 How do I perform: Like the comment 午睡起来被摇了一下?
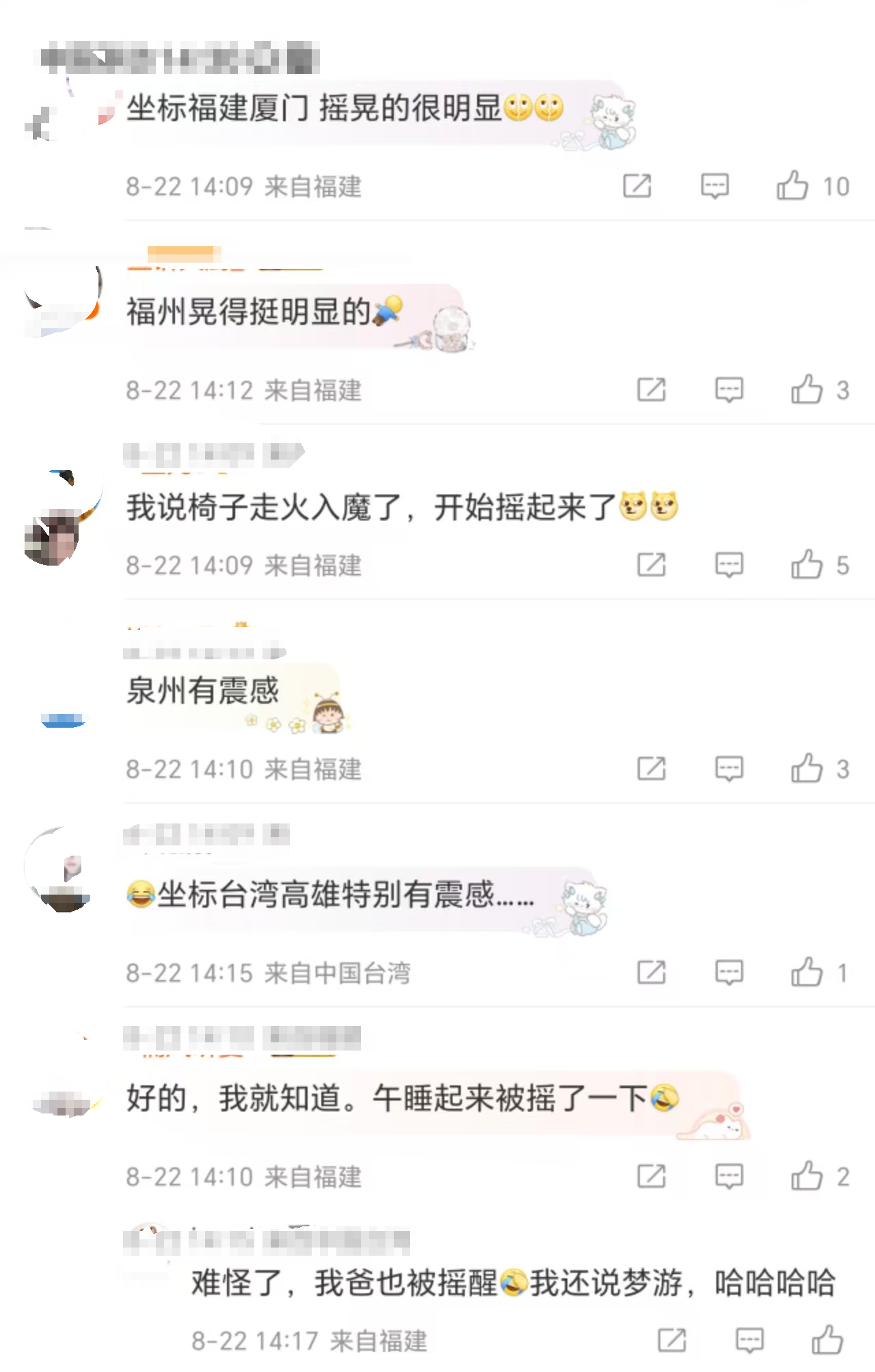pyautogui.click(x=807, y=1176)
